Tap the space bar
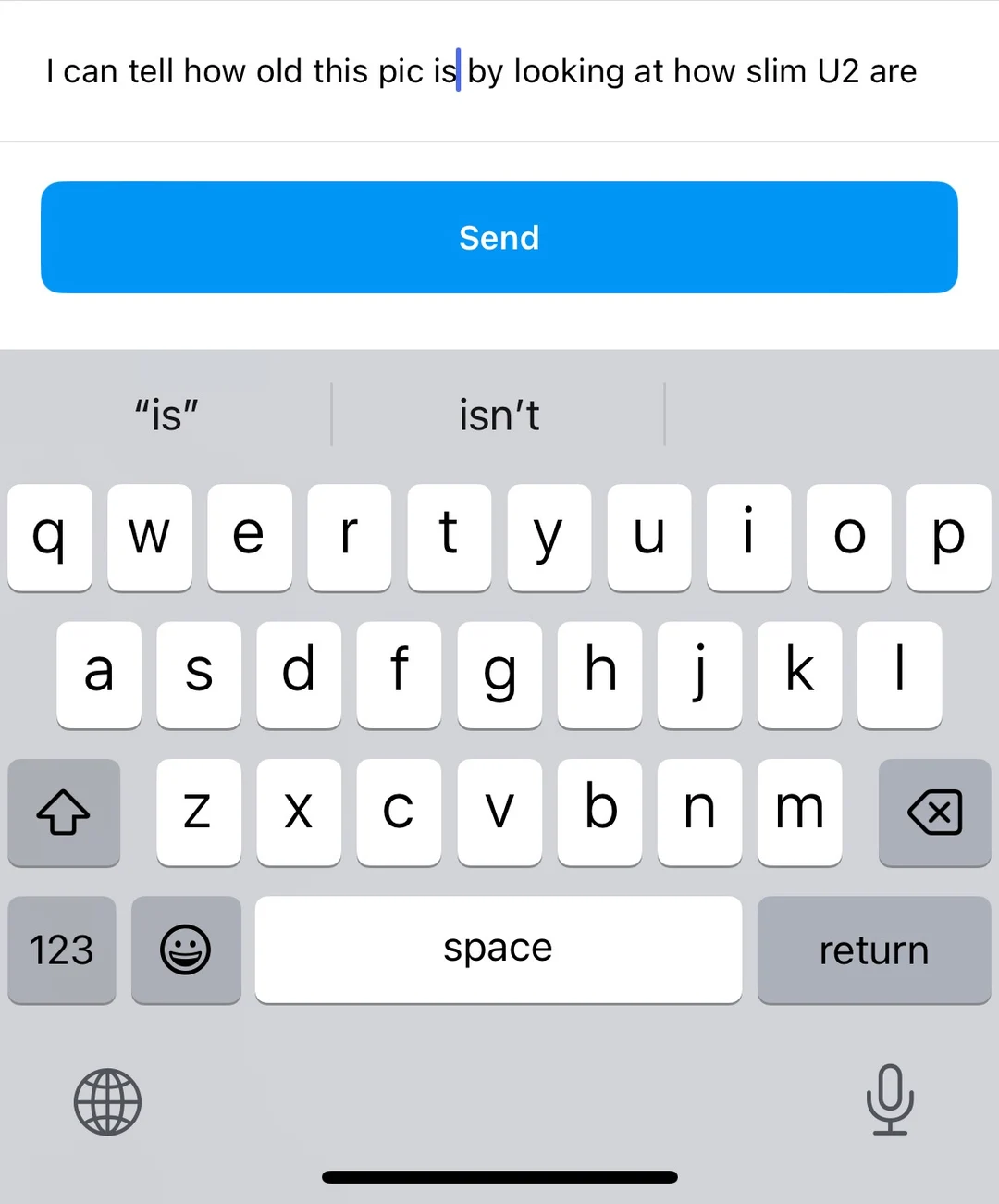 [x=498, y=948]
